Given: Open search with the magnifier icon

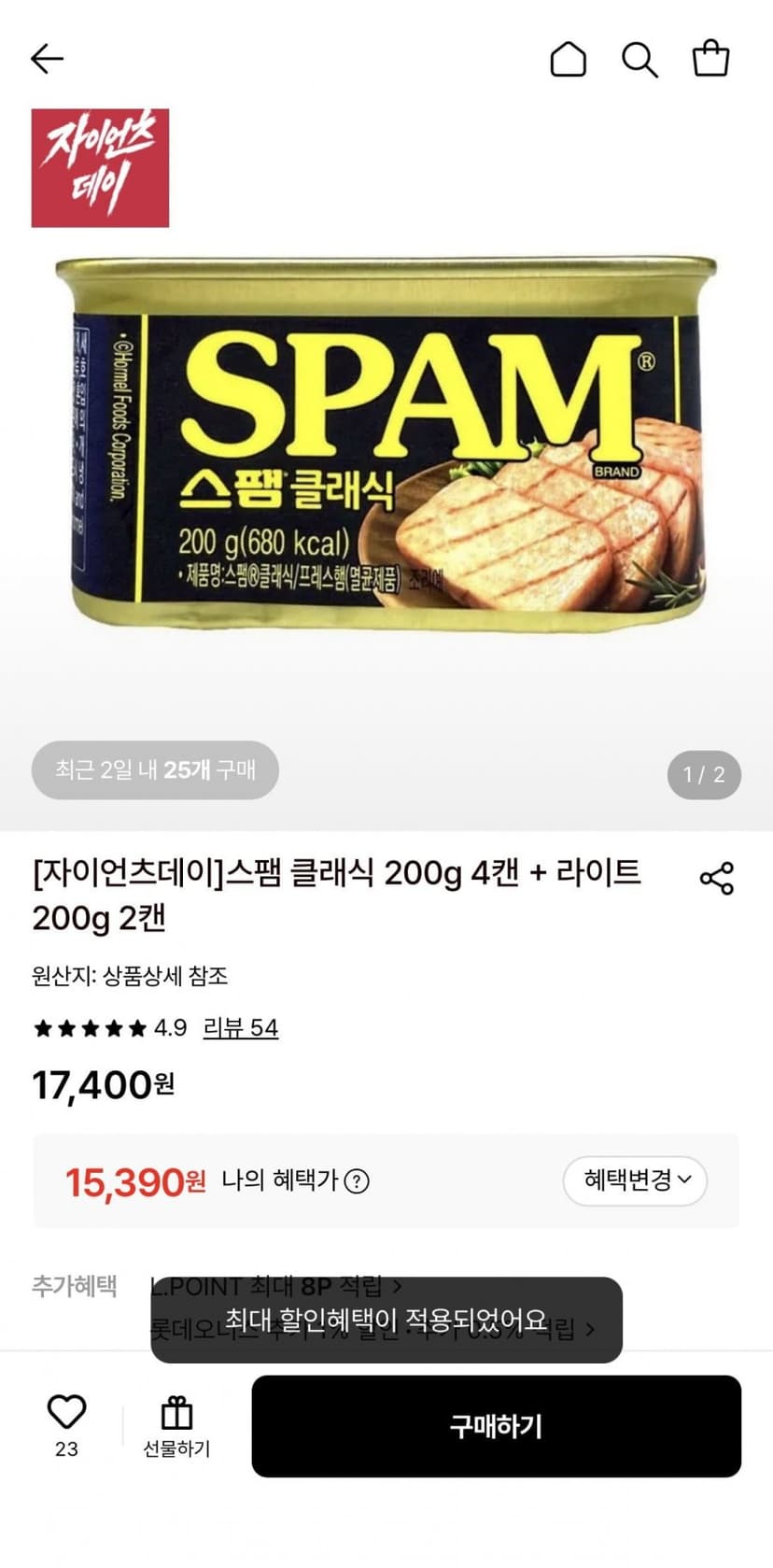Looking at the screenshot, I should pos(639,59).
